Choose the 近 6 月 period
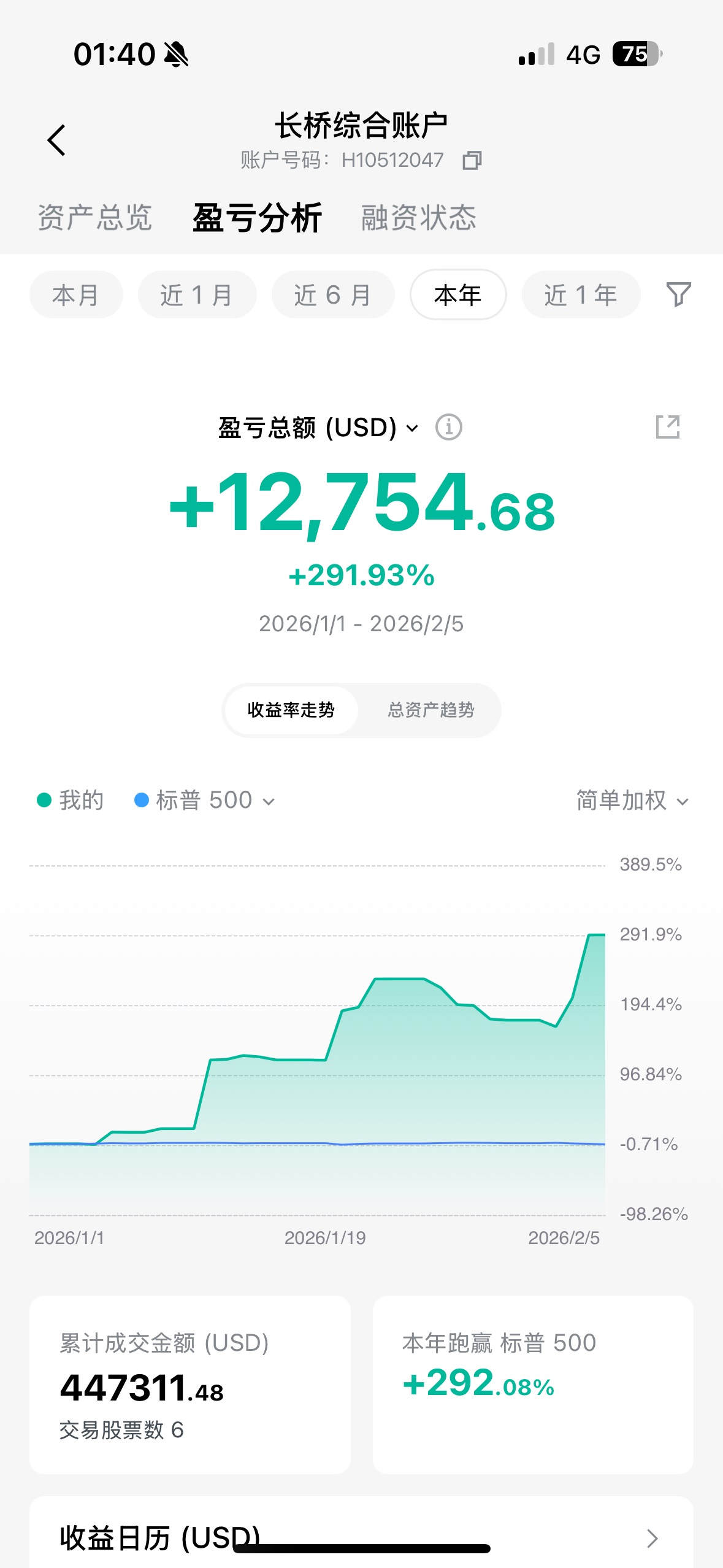 (x=333, y=295)
